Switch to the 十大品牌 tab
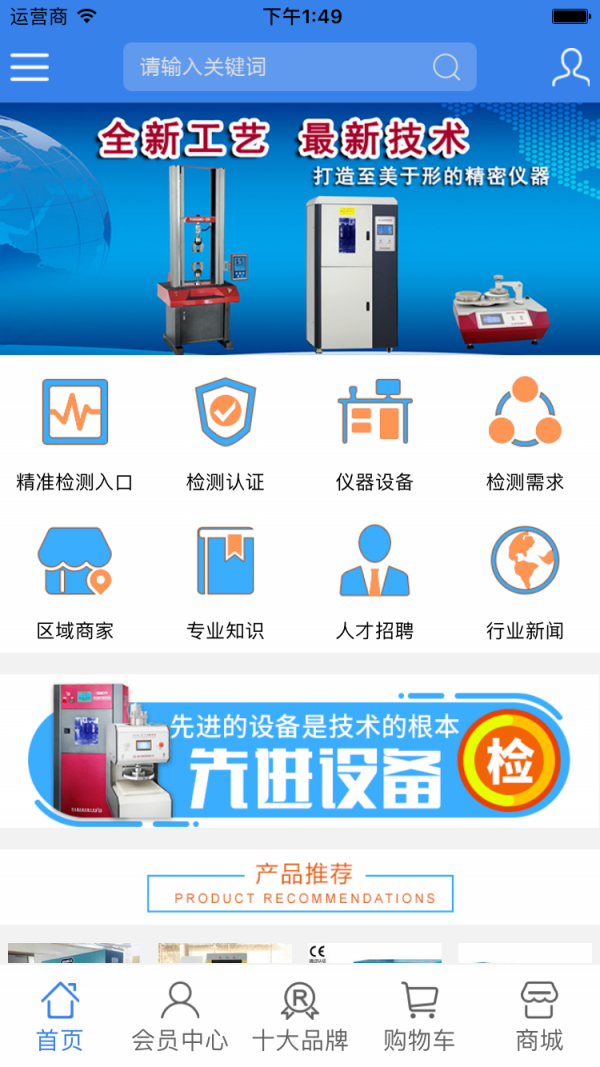Image resolution: width=600 pixels, height=1067 pixels. pos(300,1016)
